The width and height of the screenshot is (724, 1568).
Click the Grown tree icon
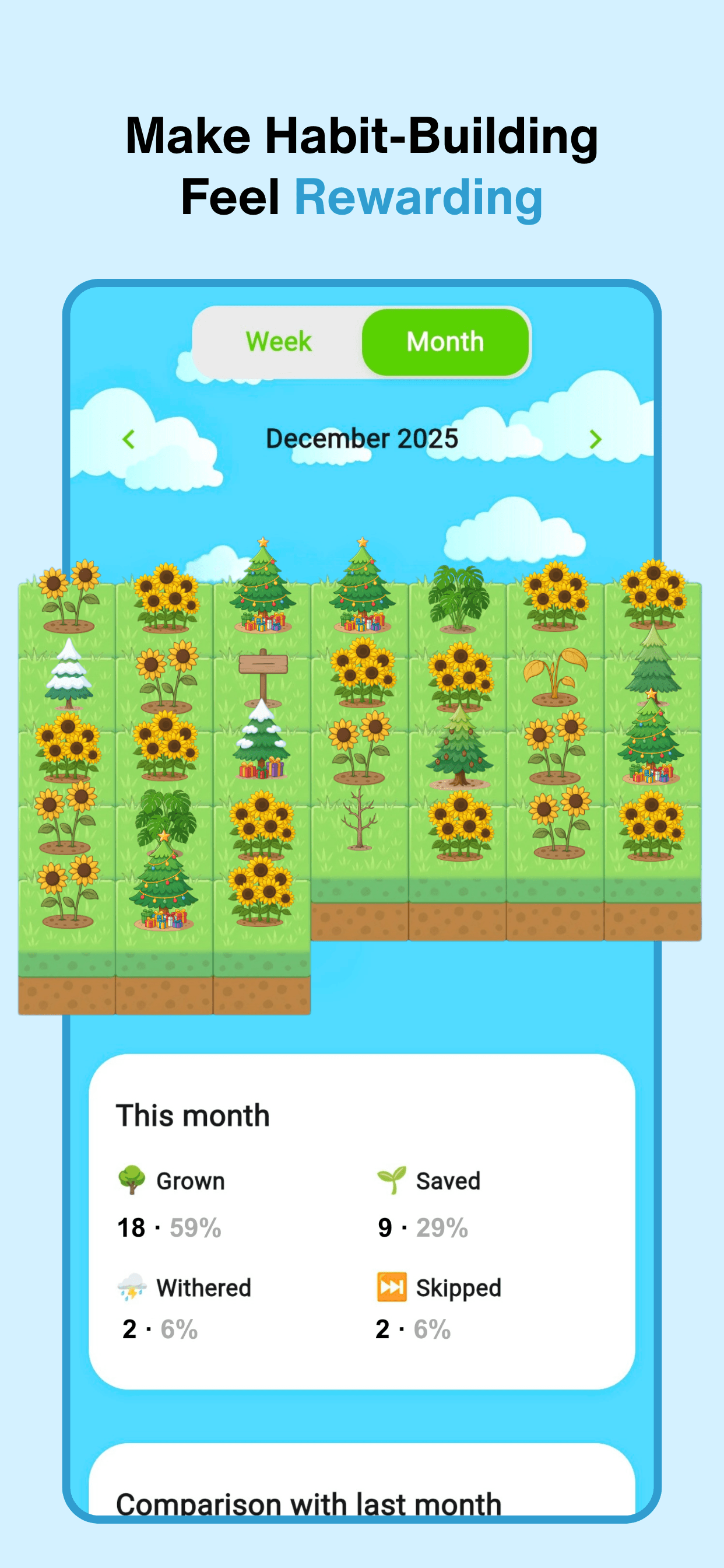pyautogui.click(x=133, y=1181)
